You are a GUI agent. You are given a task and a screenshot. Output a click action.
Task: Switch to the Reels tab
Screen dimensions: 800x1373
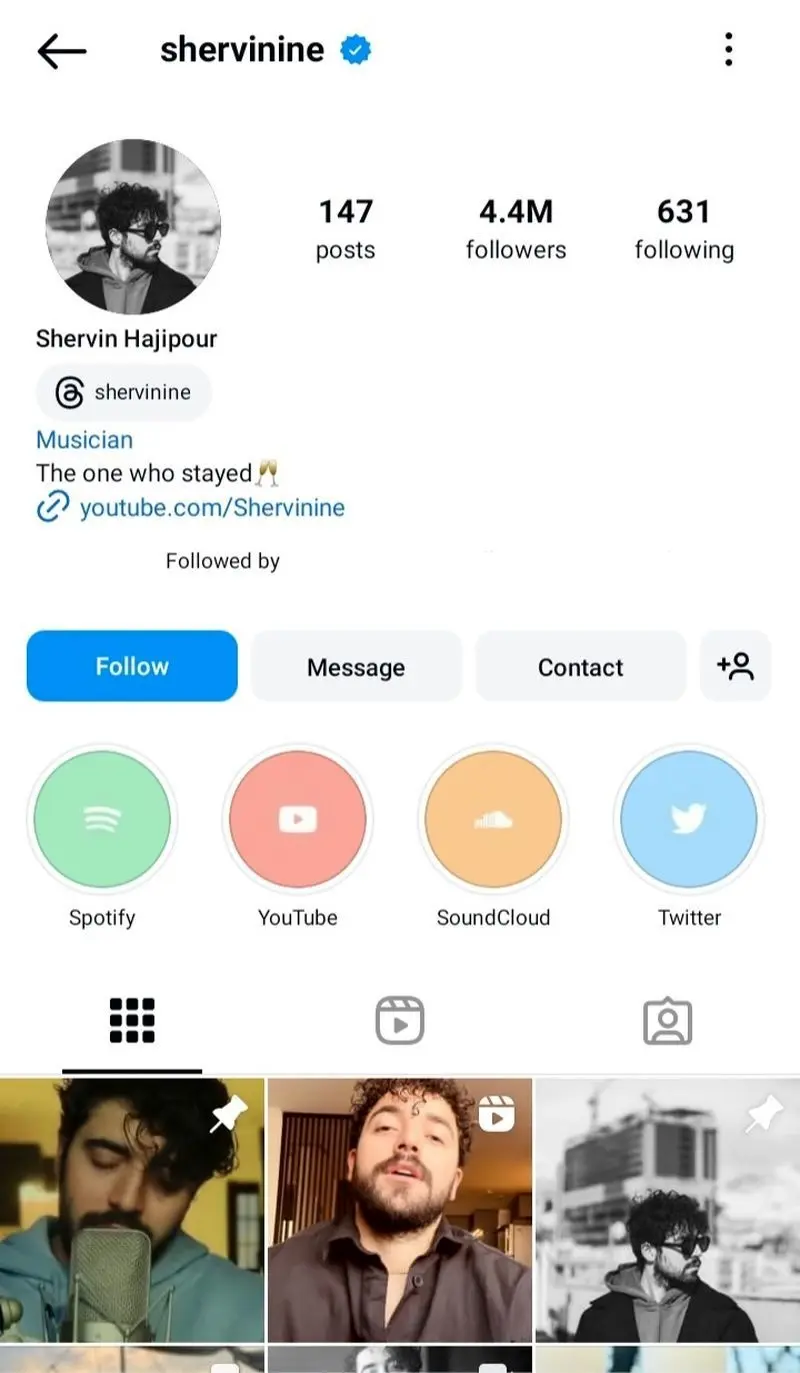399,1021
